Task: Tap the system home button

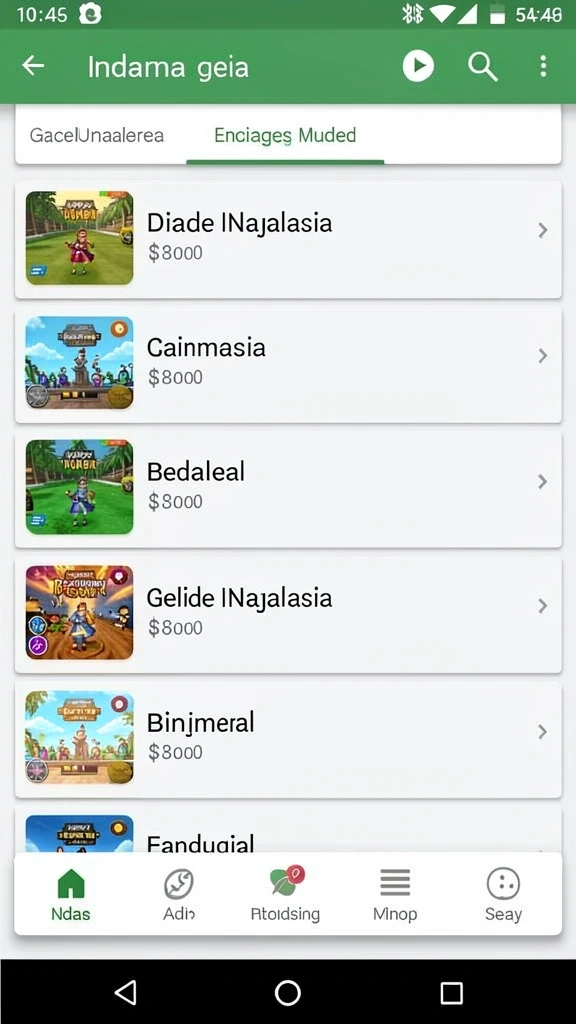Action: coord(287,993)
